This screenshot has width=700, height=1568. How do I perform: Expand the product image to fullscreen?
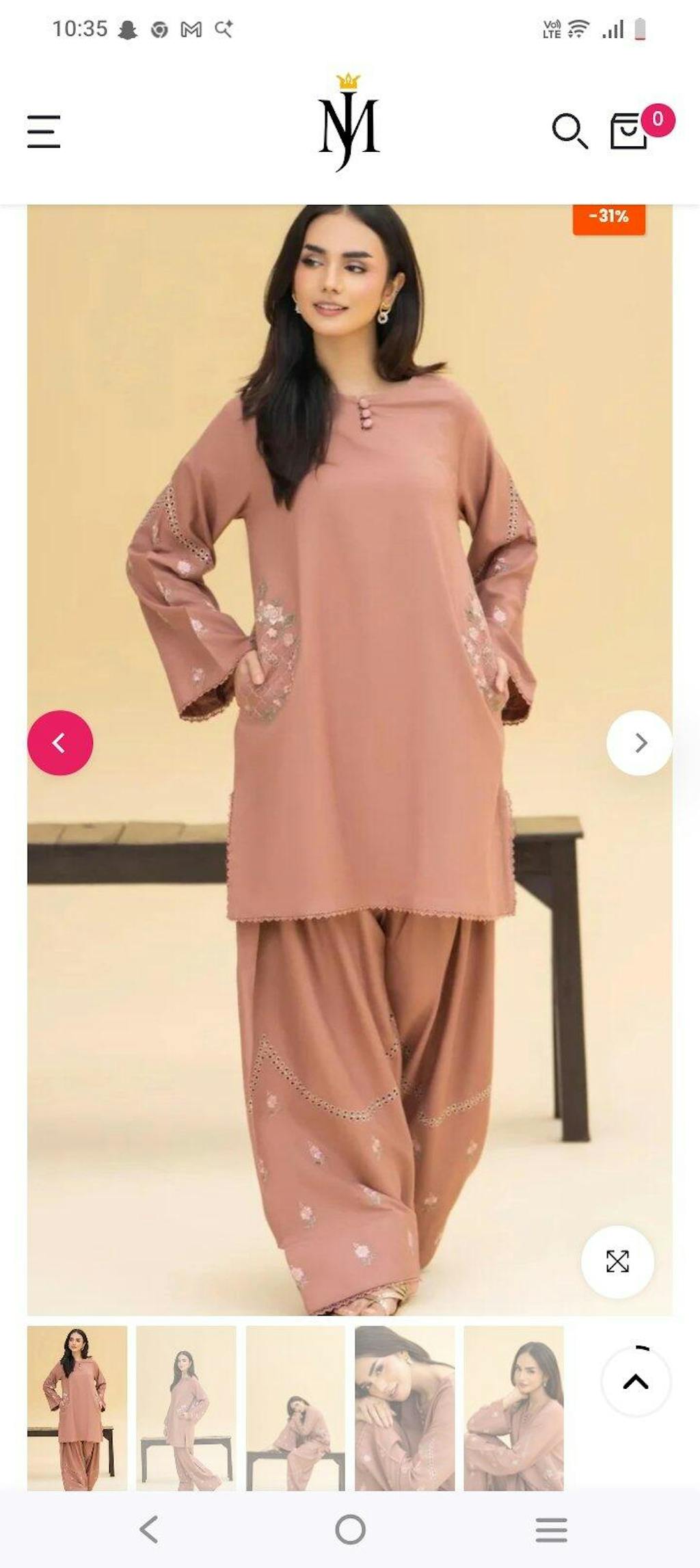[x=617, y=1262]
